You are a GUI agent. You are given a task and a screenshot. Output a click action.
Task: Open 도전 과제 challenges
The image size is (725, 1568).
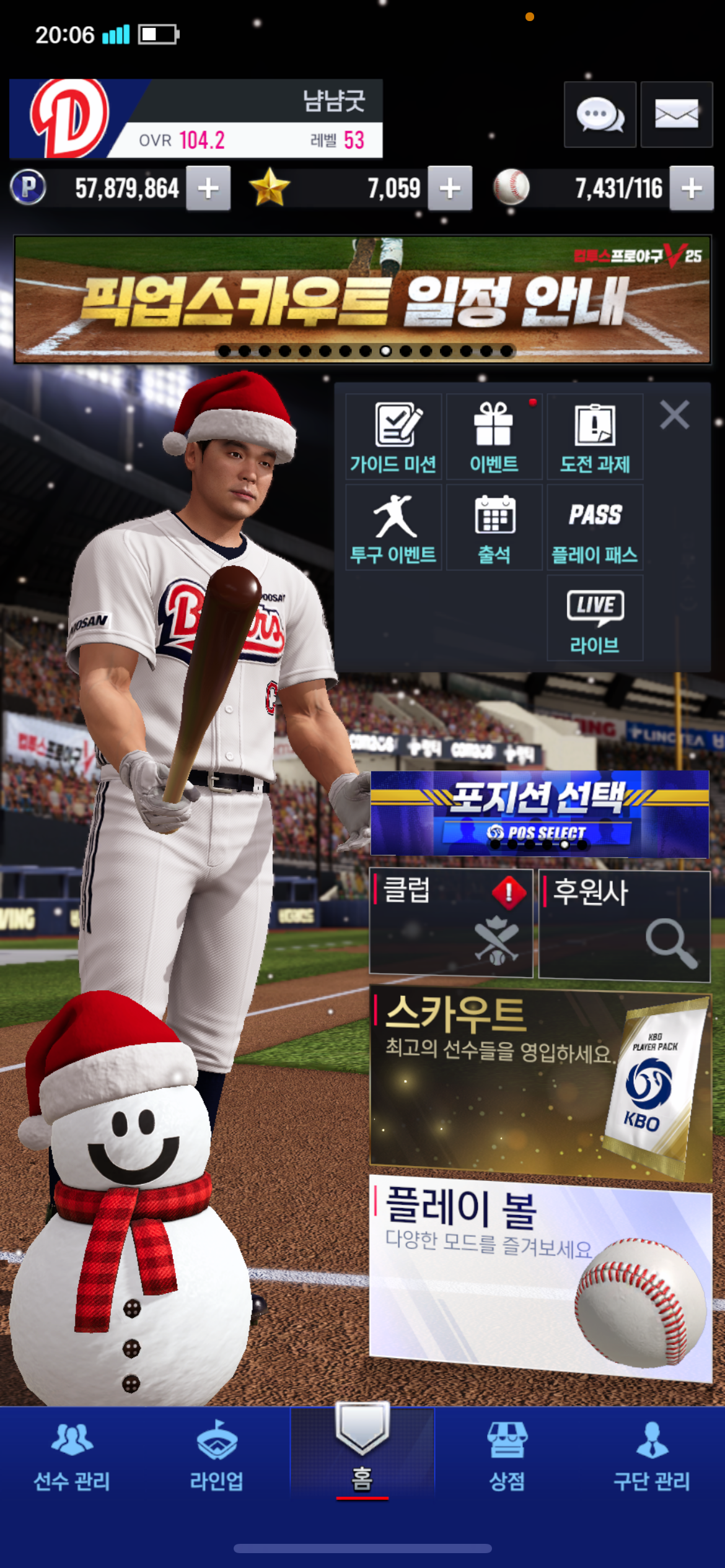pos(595,437)
